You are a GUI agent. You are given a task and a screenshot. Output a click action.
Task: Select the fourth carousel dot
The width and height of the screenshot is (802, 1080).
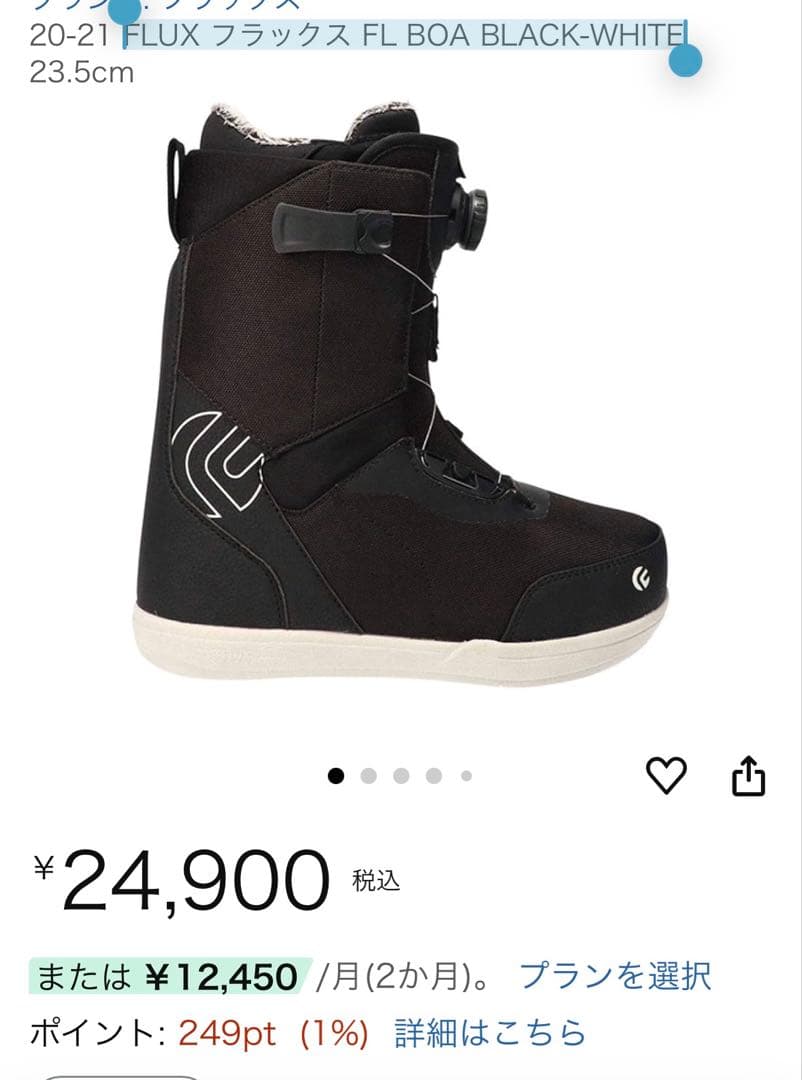(433, 774)
